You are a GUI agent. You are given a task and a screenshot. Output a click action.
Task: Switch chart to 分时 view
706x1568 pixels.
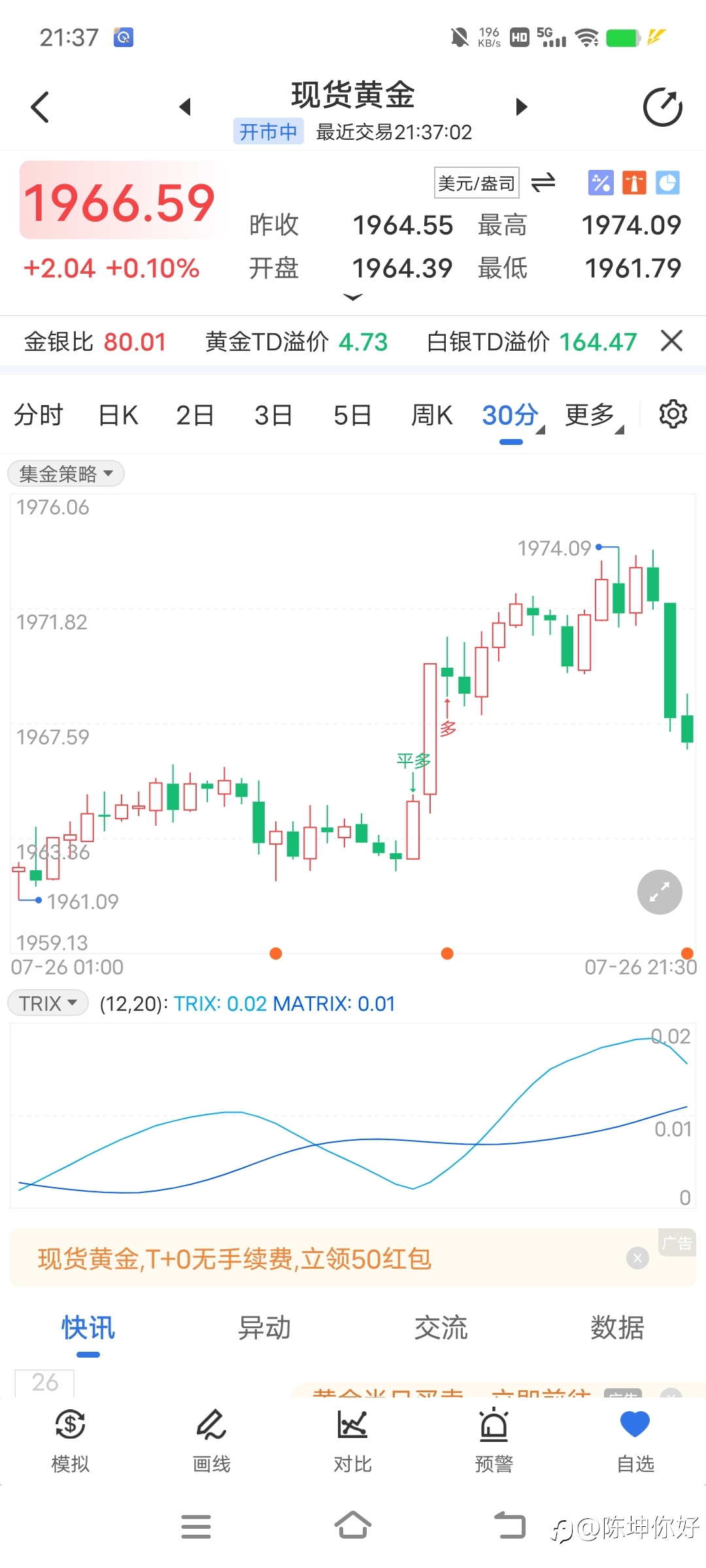(38, 415)
